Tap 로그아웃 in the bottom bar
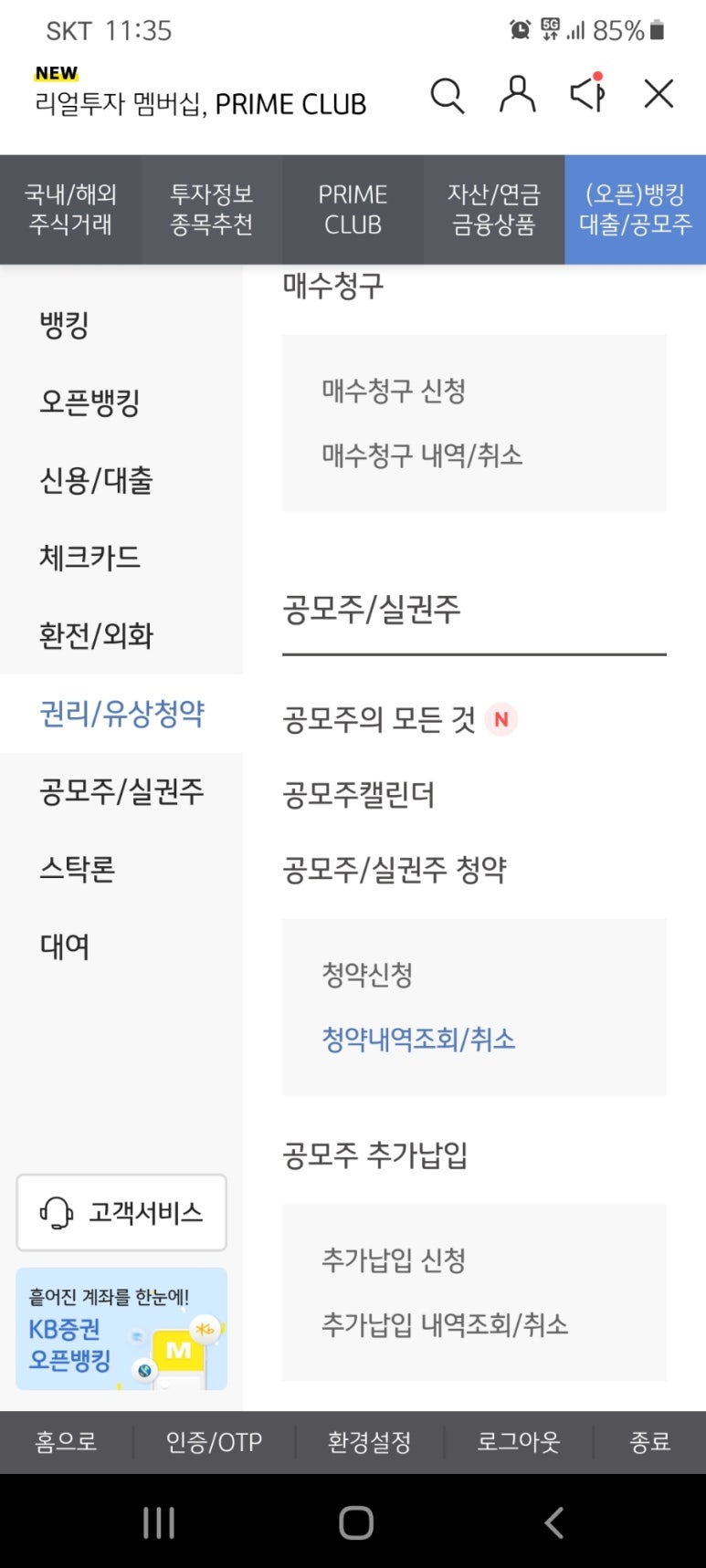This screenshot has height=1568, width=706. click(x=518, y=1442)
